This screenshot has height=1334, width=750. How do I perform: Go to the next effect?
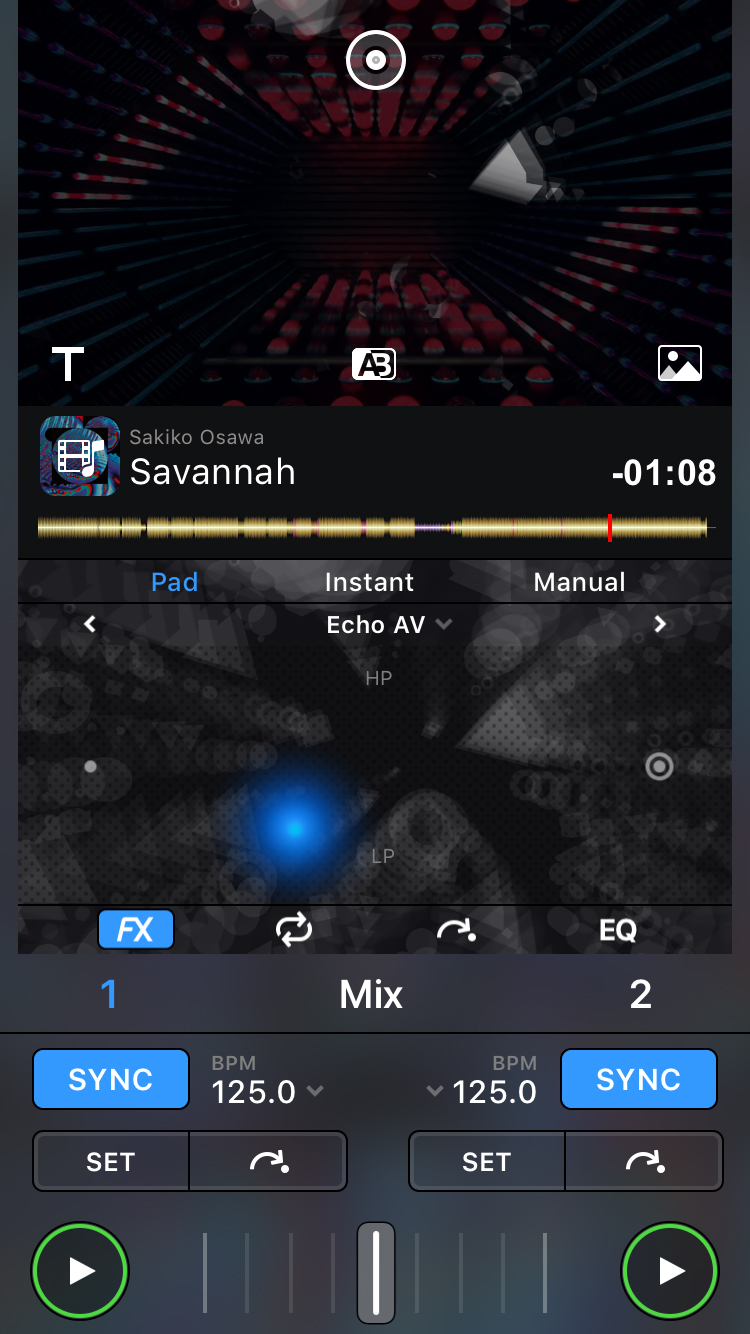tap(660, 624)
